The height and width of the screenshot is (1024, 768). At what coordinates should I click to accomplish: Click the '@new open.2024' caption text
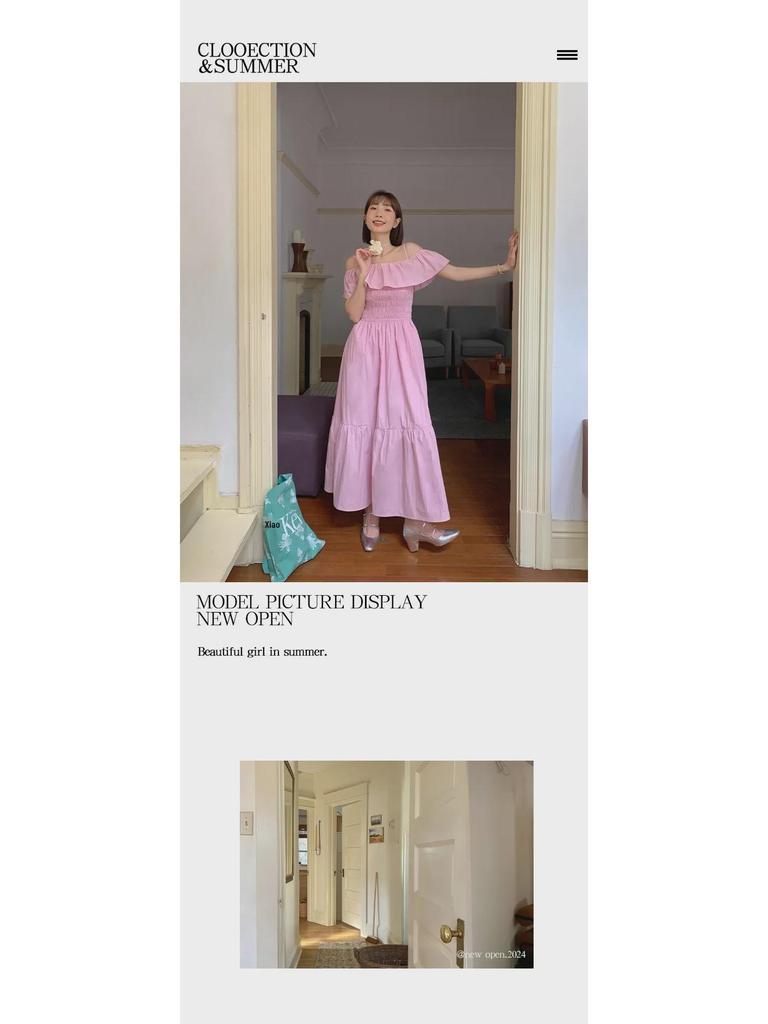(492, 953)
